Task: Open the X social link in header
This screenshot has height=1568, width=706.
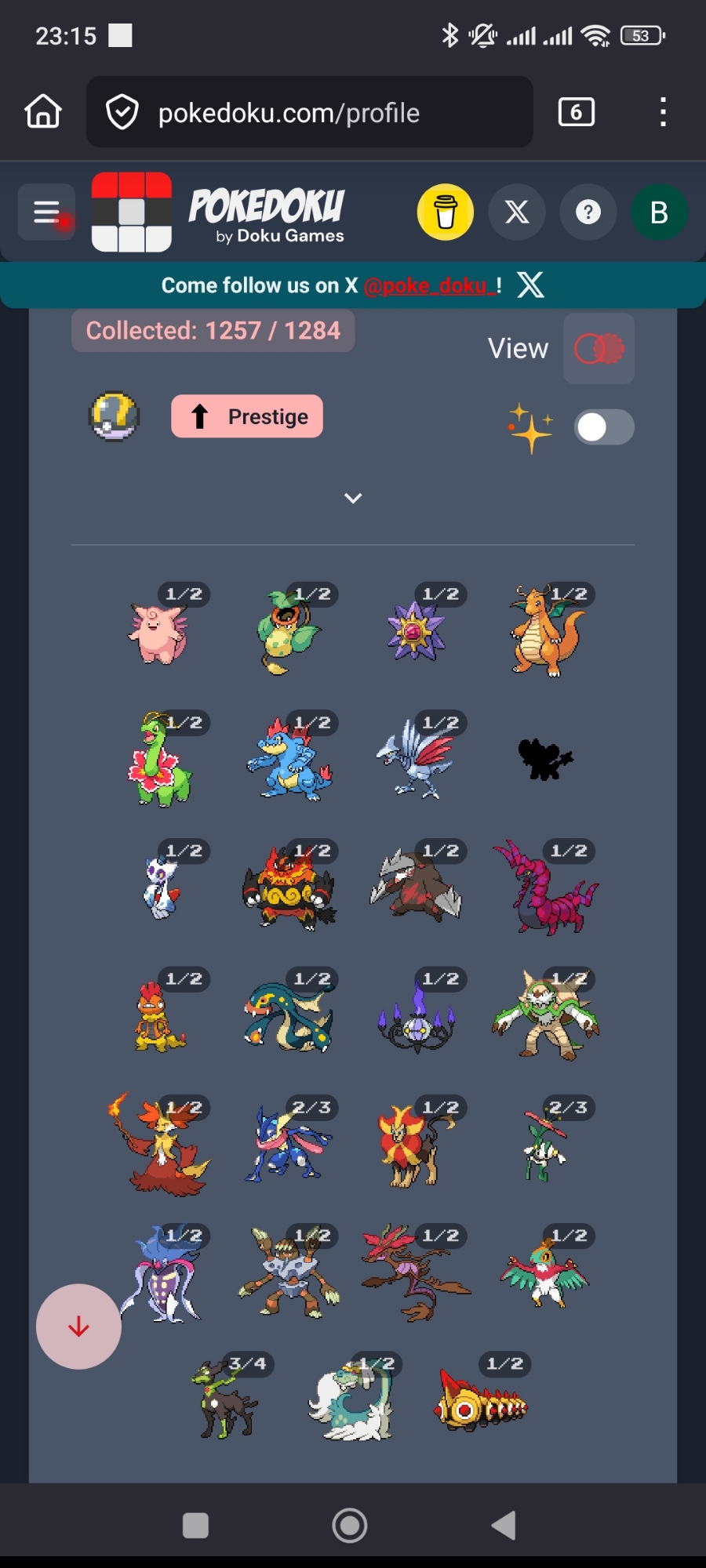Action: 516,212
